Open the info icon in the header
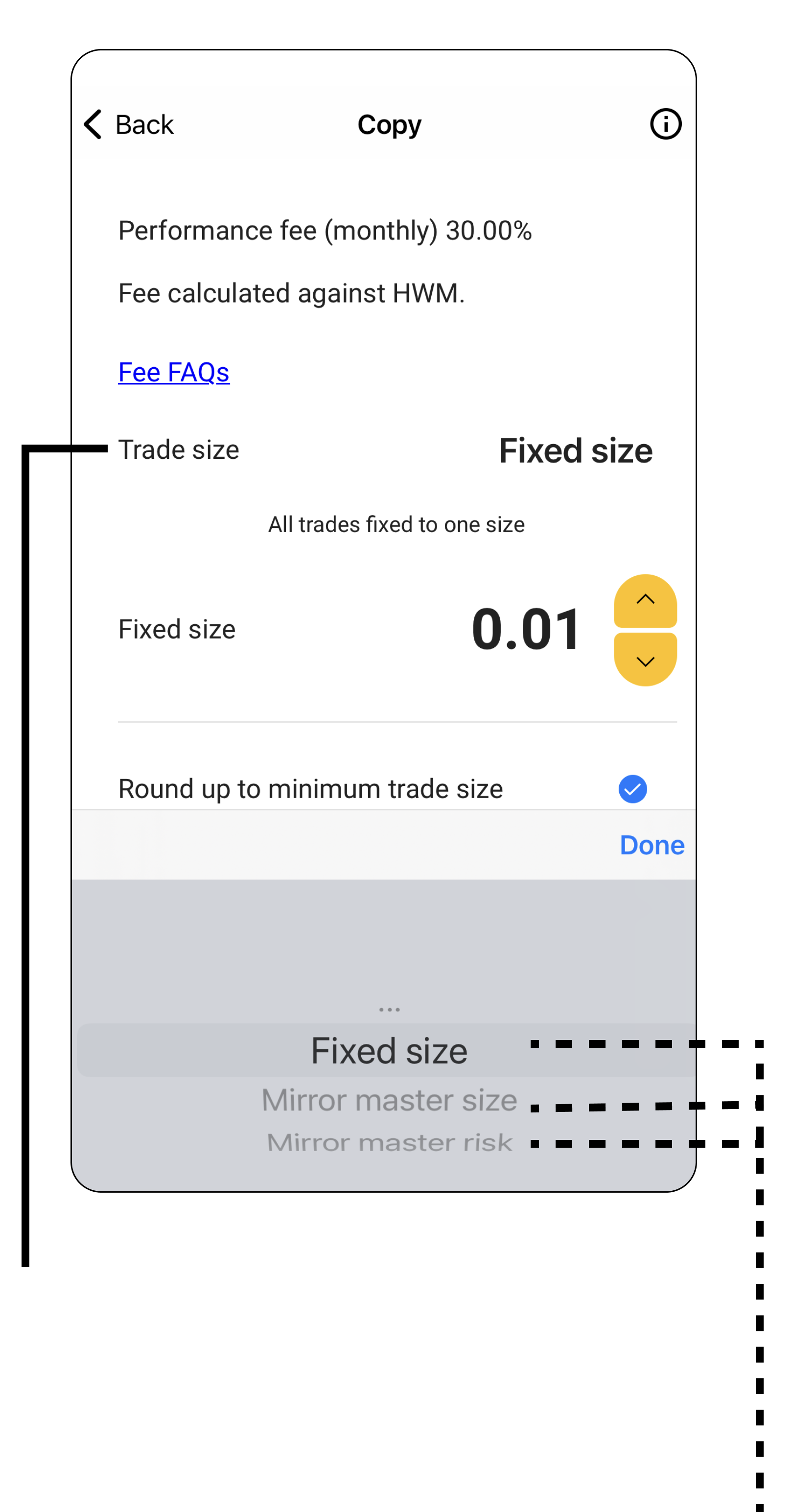Viewport: 793px width, 1512px height. [666, 124]
